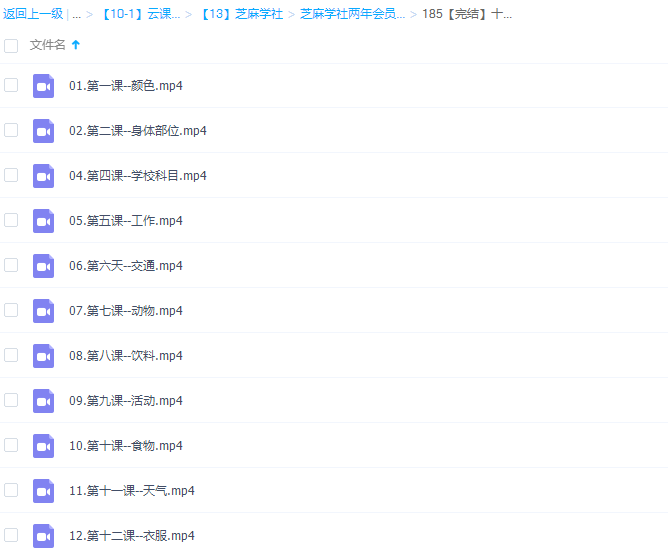Image resolution: width=668 pixels, height=554 pixels.
Task: Navigate to 【13】芝麻学社 breadcrumb
Action: (x=240, y=14)
